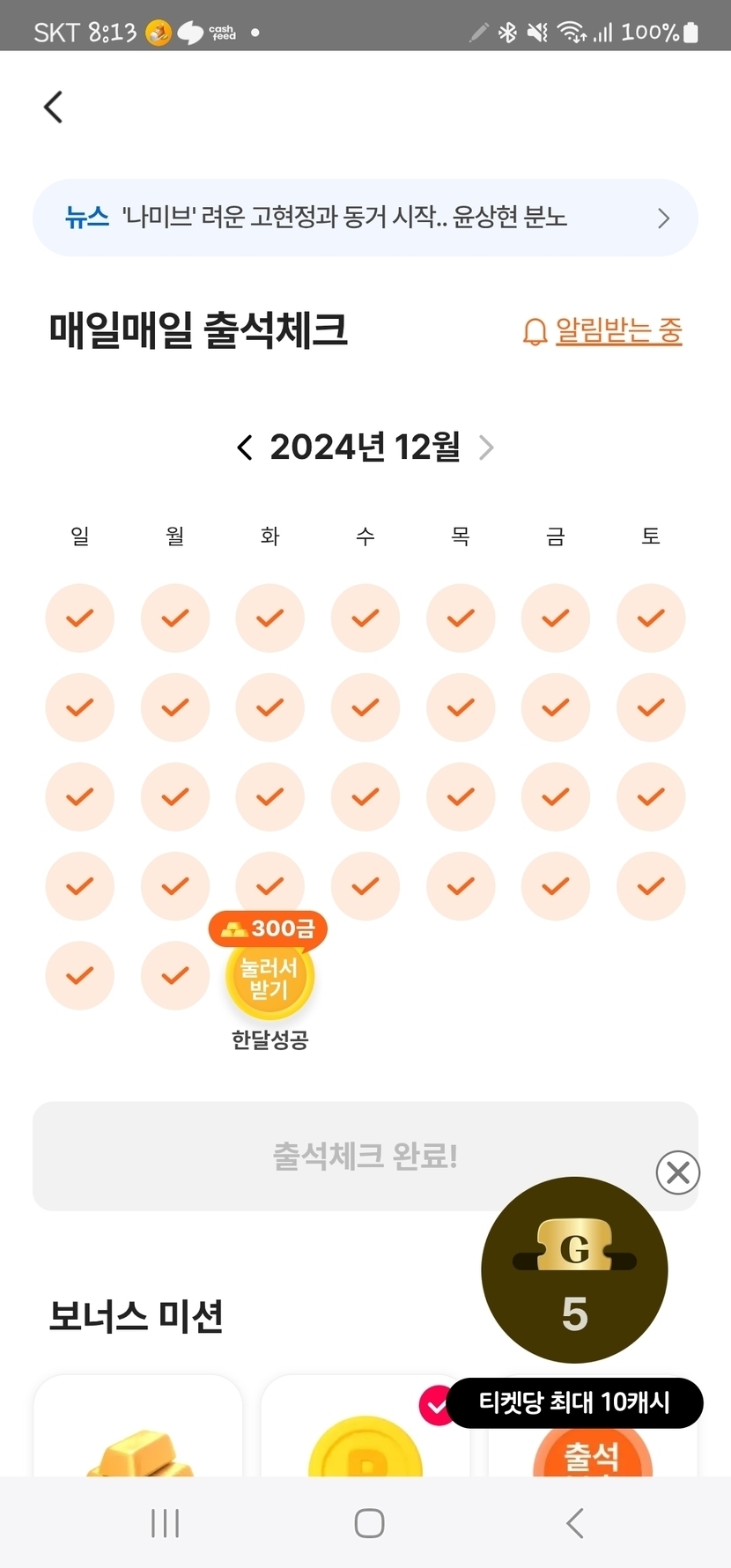Open recent apps from navigation bar

click(166, 1523)
